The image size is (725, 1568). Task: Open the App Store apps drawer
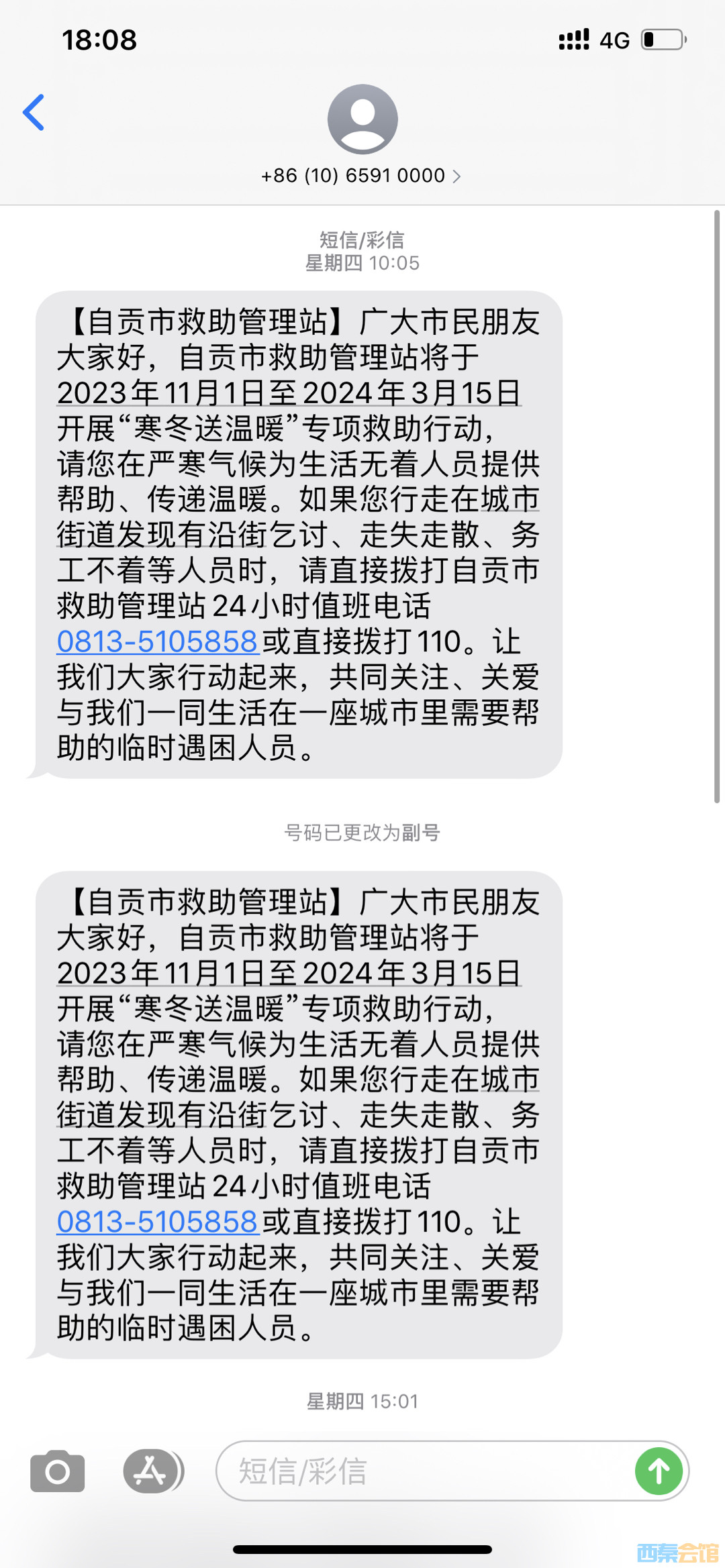point(152,1471)
